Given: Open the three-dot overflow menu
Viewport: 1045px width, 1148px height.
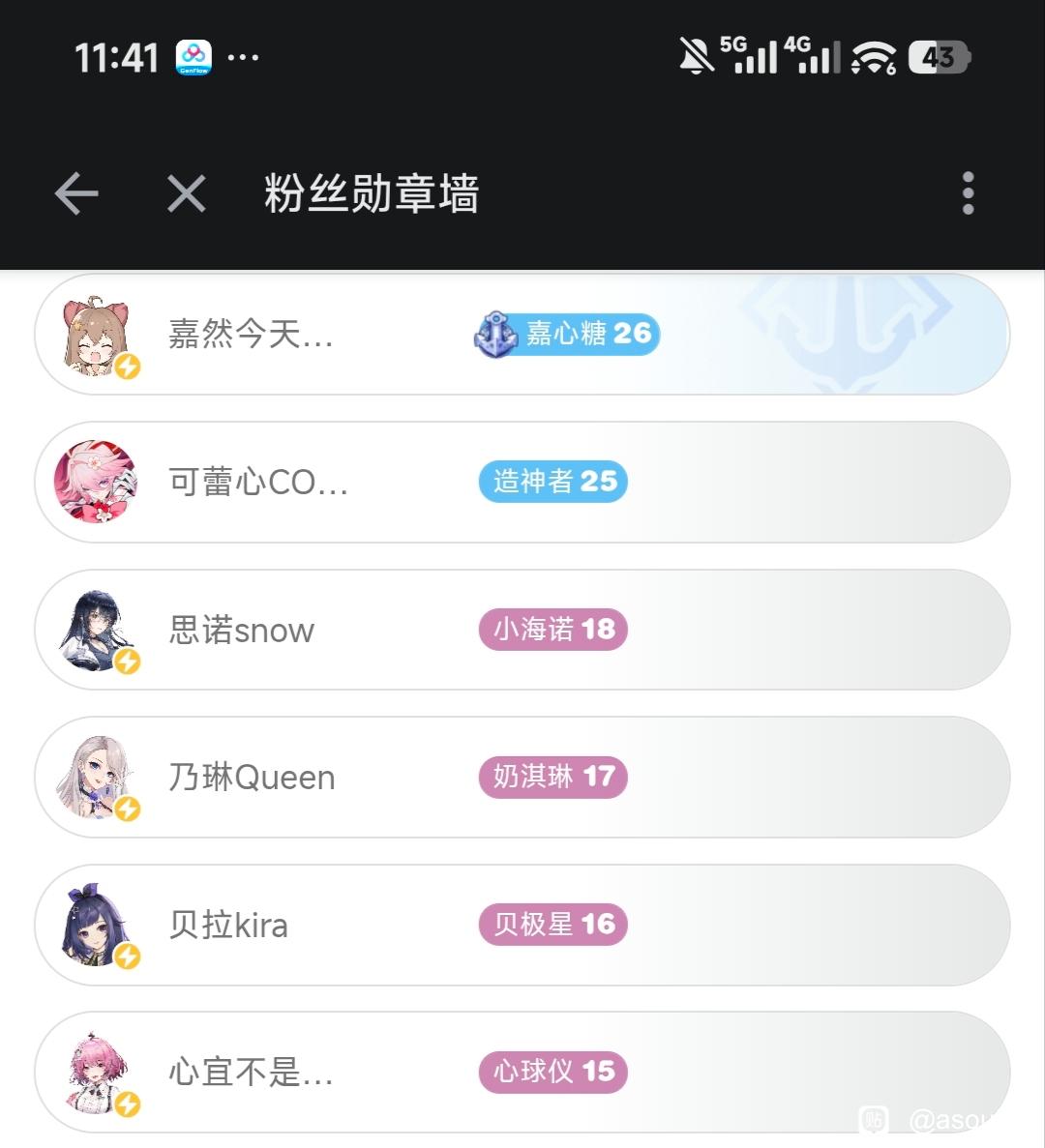Looking at the screenshot, I should [968, 193].
